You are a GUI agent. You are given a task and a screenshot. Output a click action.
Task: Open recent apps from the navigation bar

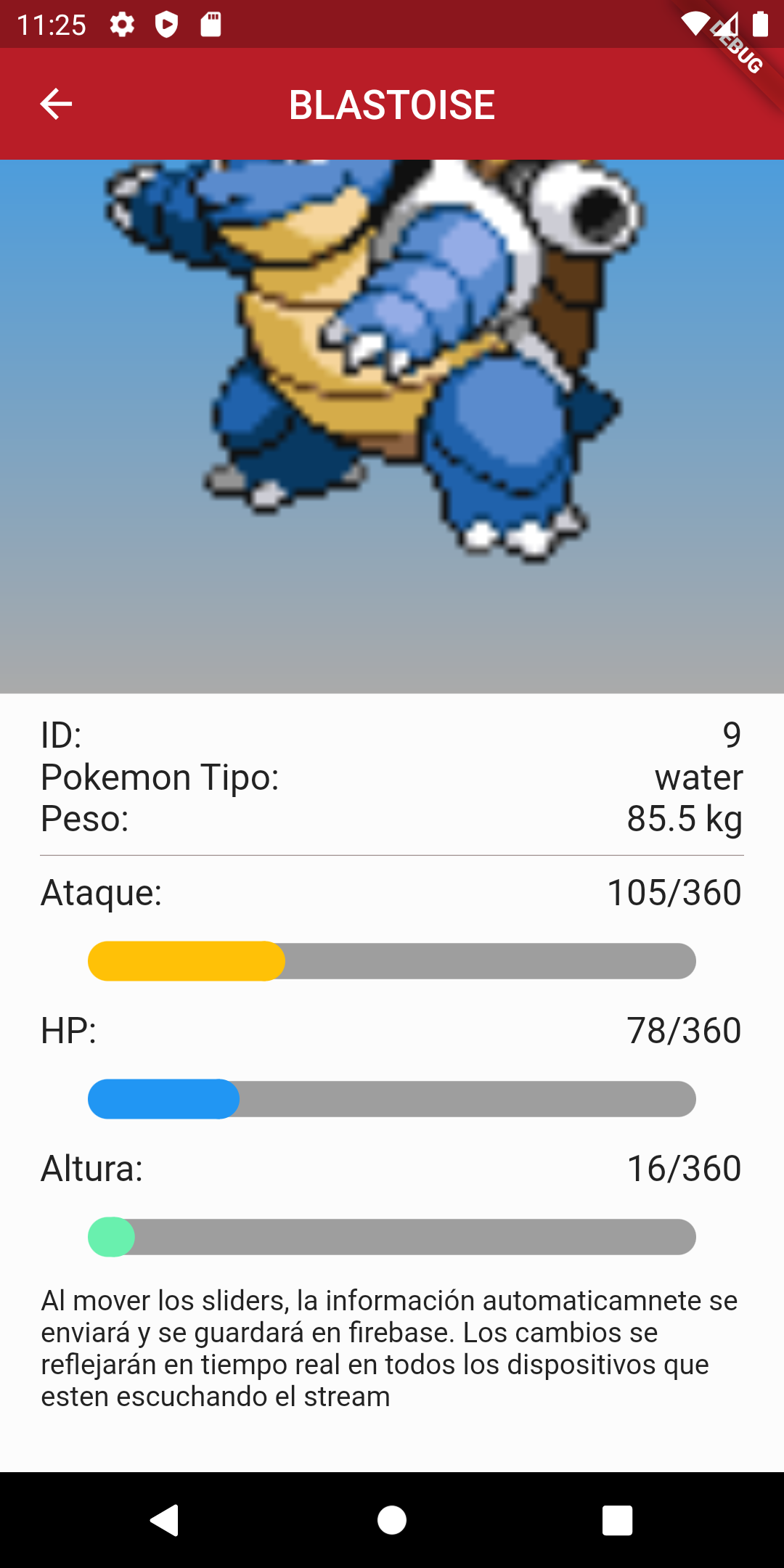point(617,1520)
